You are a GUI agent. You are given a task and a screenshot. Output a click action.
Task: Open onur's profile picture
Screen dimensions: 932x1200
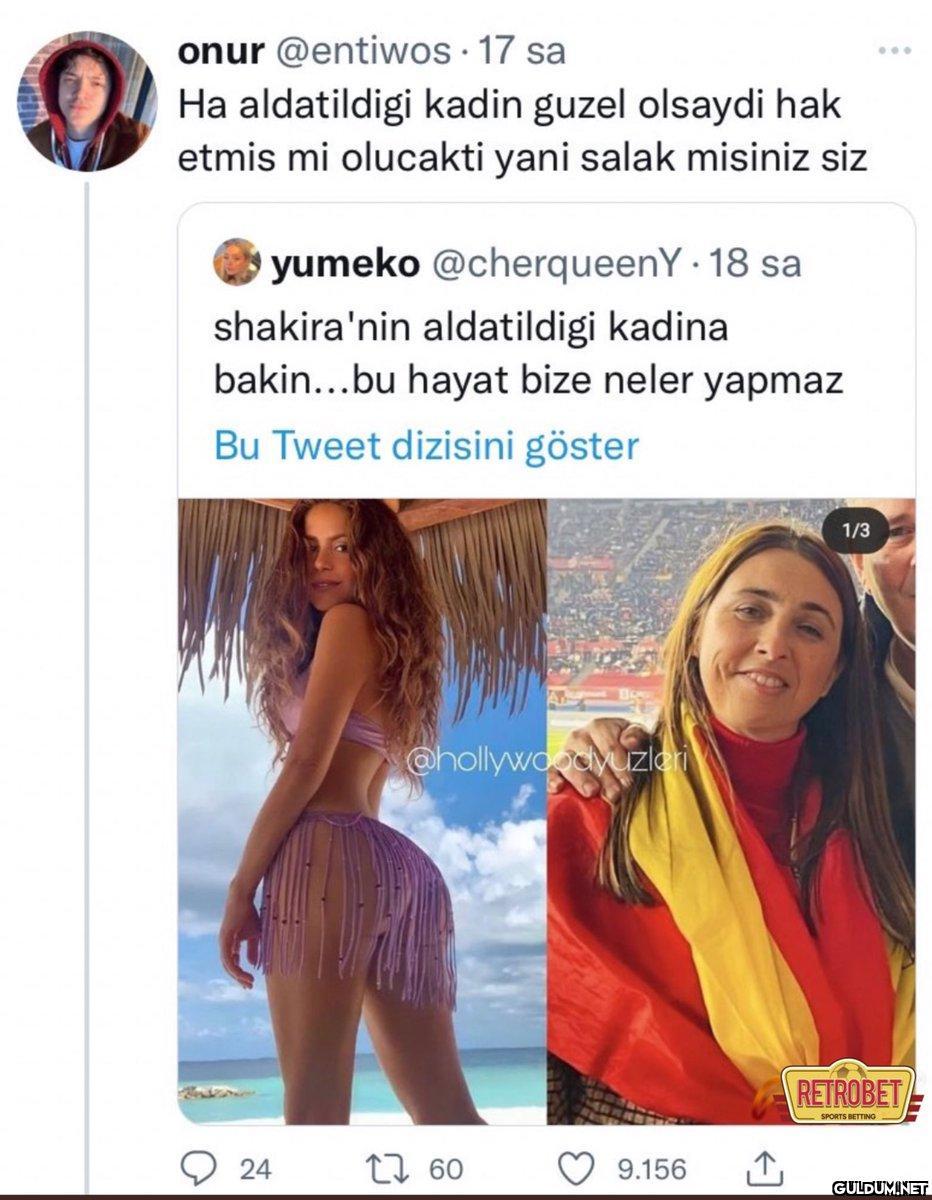86,101
